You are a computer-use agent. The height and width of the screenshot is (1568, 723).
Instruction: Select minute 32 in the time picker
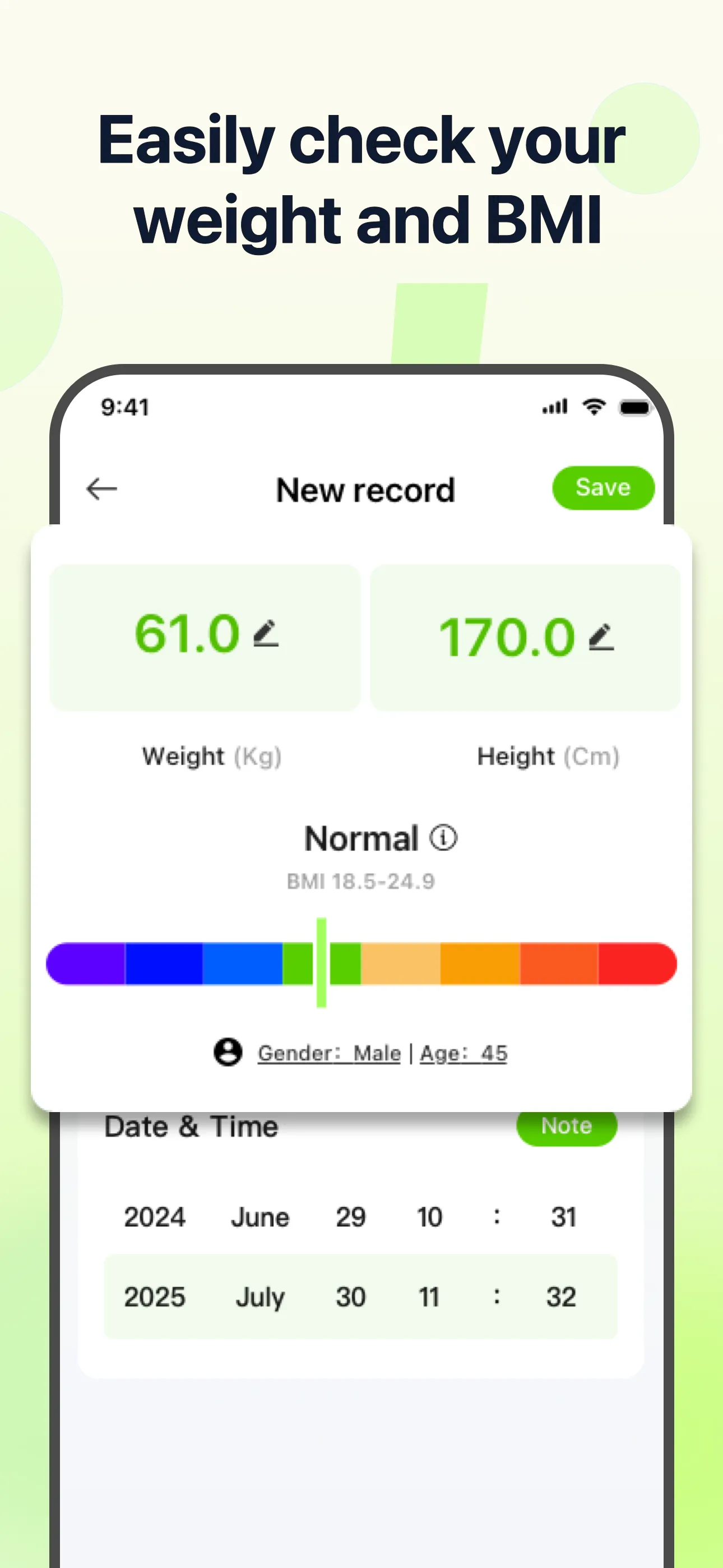[559, 1297]
